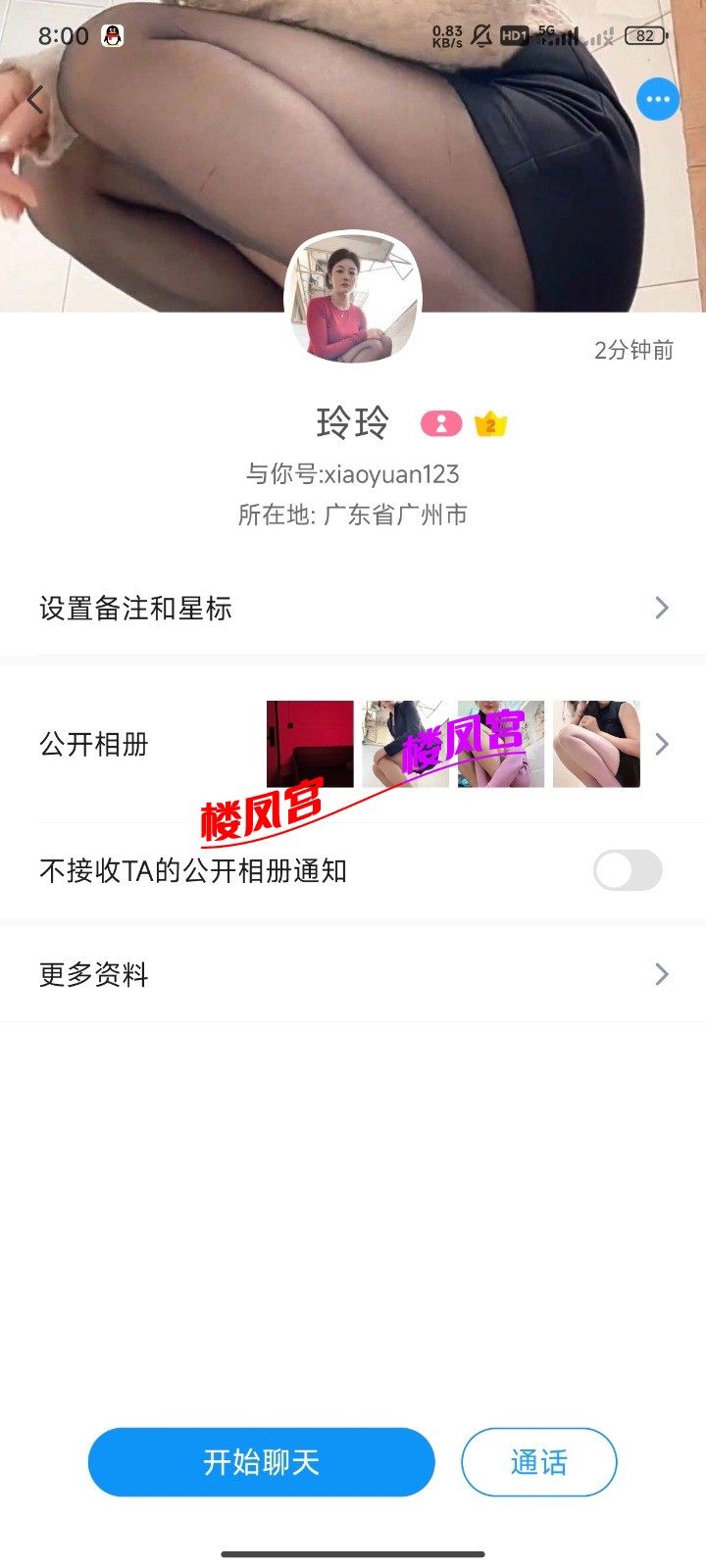The width and height of the screenshot is (706, 1568).
Task: Go back using the top-left arrow
Action: (x=36, y=99)
